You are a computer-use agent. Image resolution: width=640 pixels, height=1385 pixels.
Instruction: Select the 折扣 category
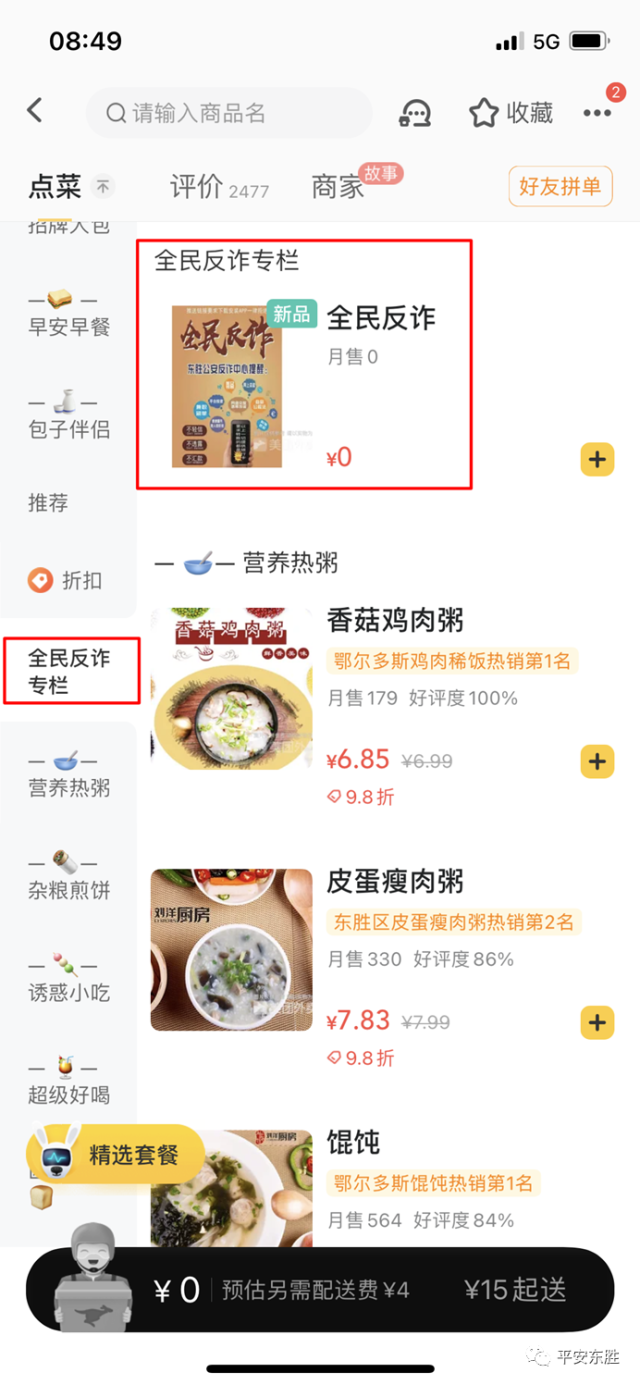click(68, 581)
